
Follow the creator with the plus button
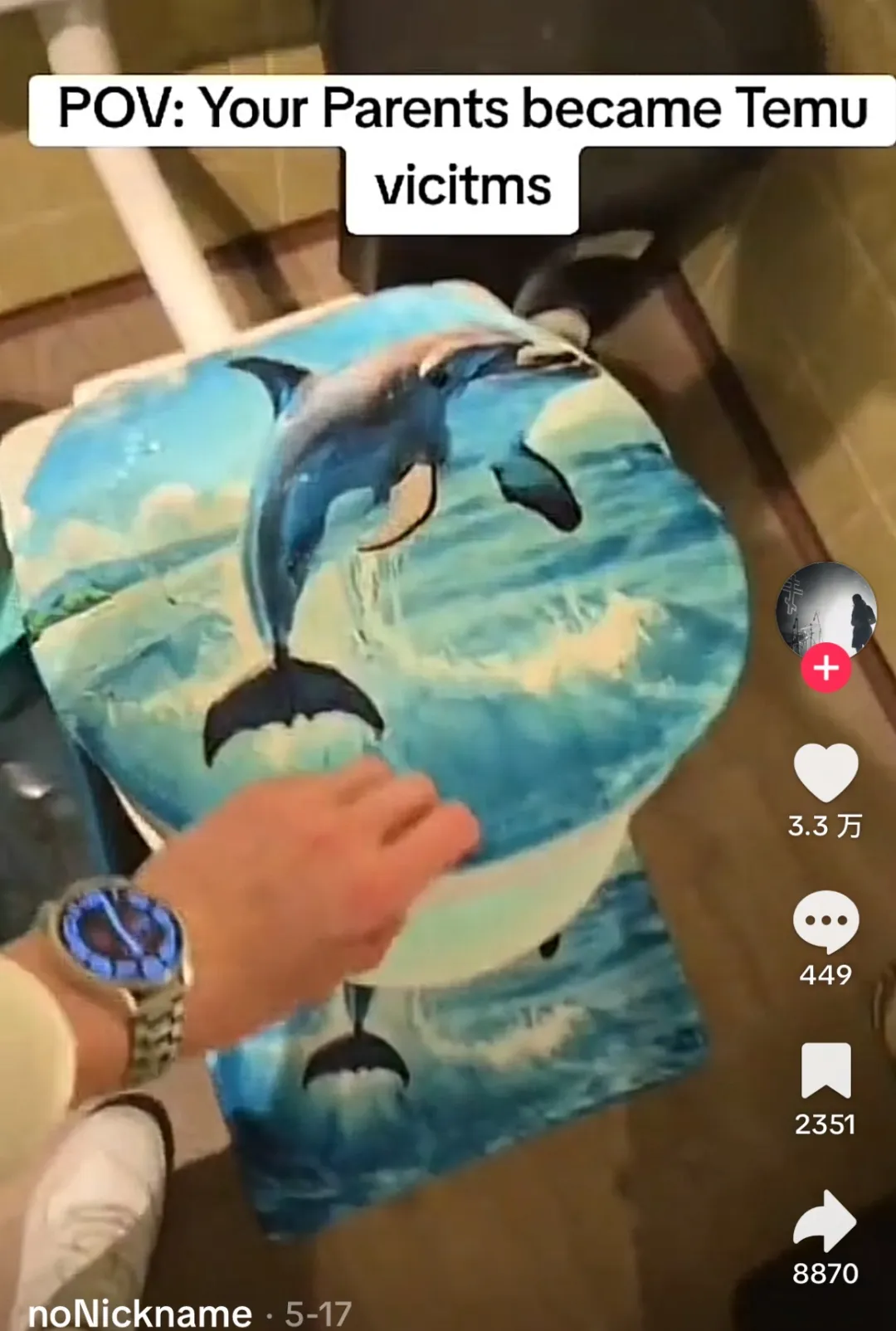coord(825,668)
